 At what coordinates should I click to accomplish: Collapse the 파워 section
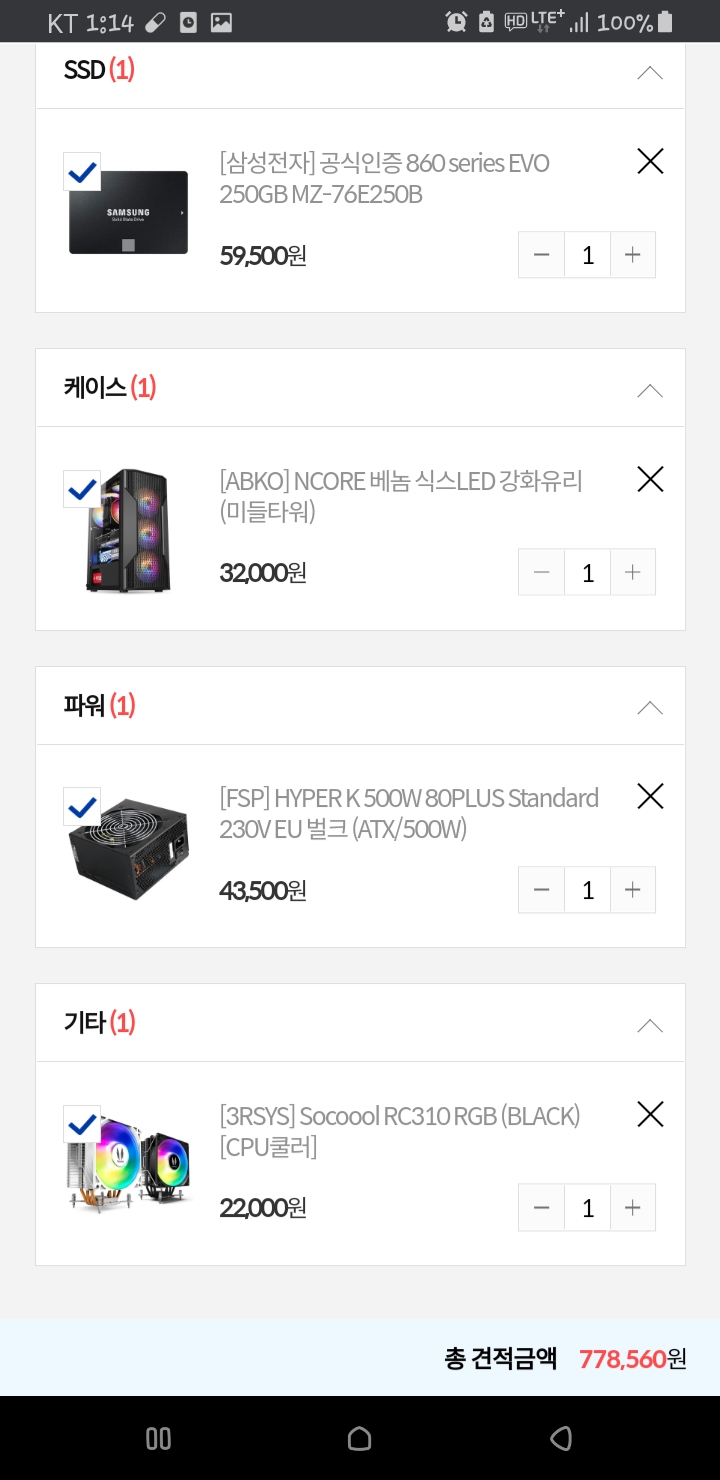649,708
